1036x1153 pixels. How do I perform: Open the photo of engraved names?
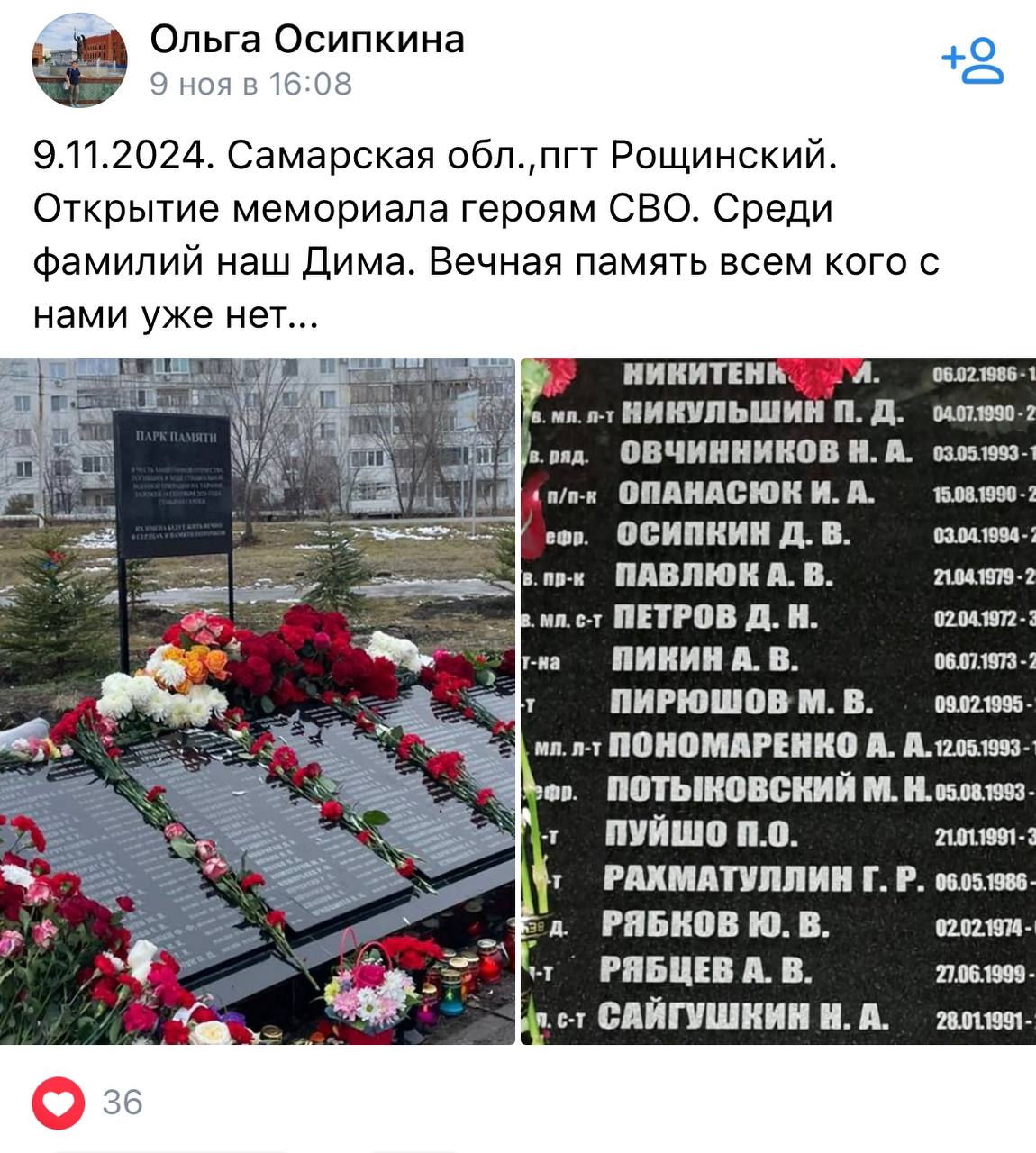pos(778,701)
